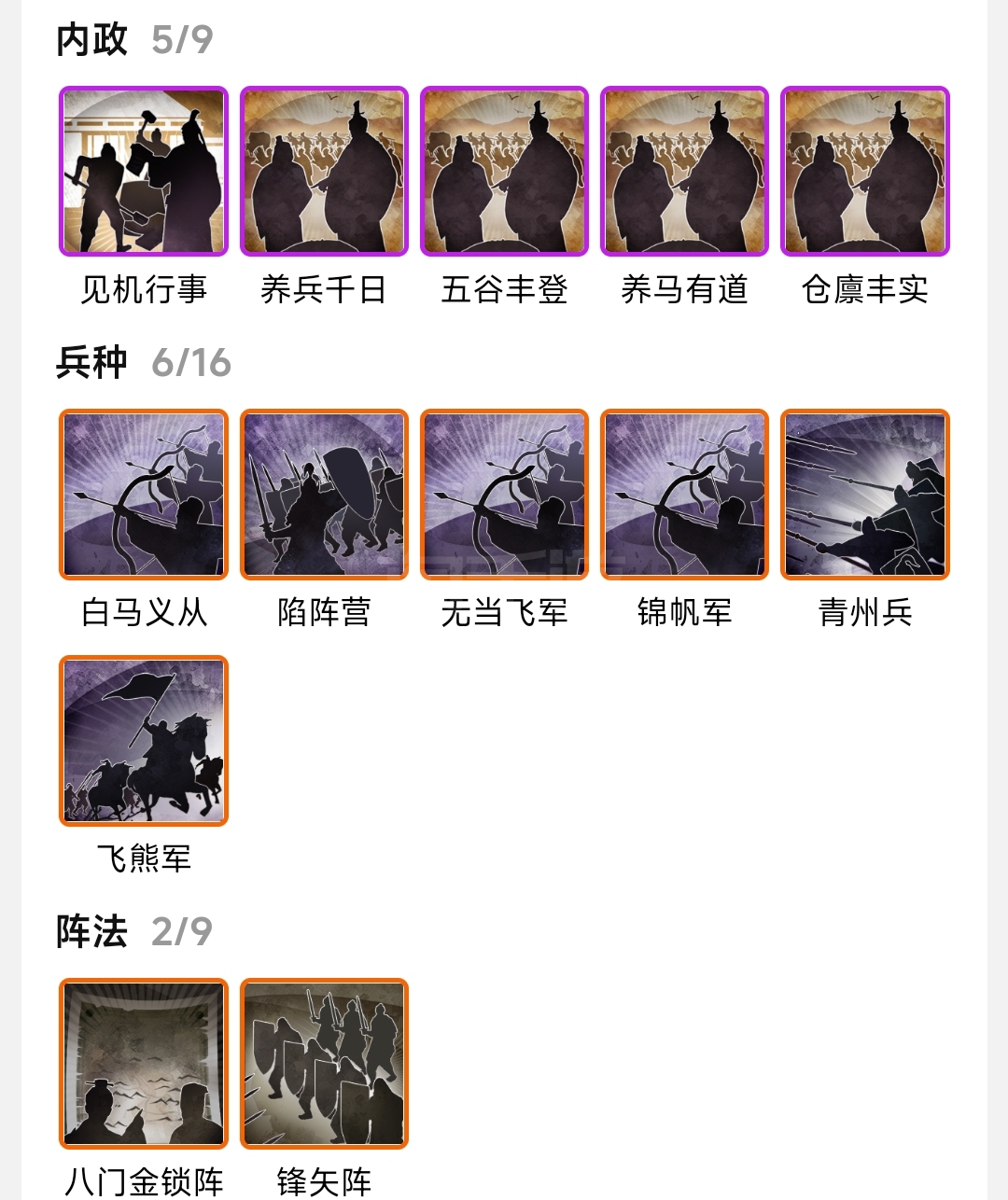View the 五谷丰登 skill details
Viewport: 1008px width, 1200px height.
pos(504,172)
